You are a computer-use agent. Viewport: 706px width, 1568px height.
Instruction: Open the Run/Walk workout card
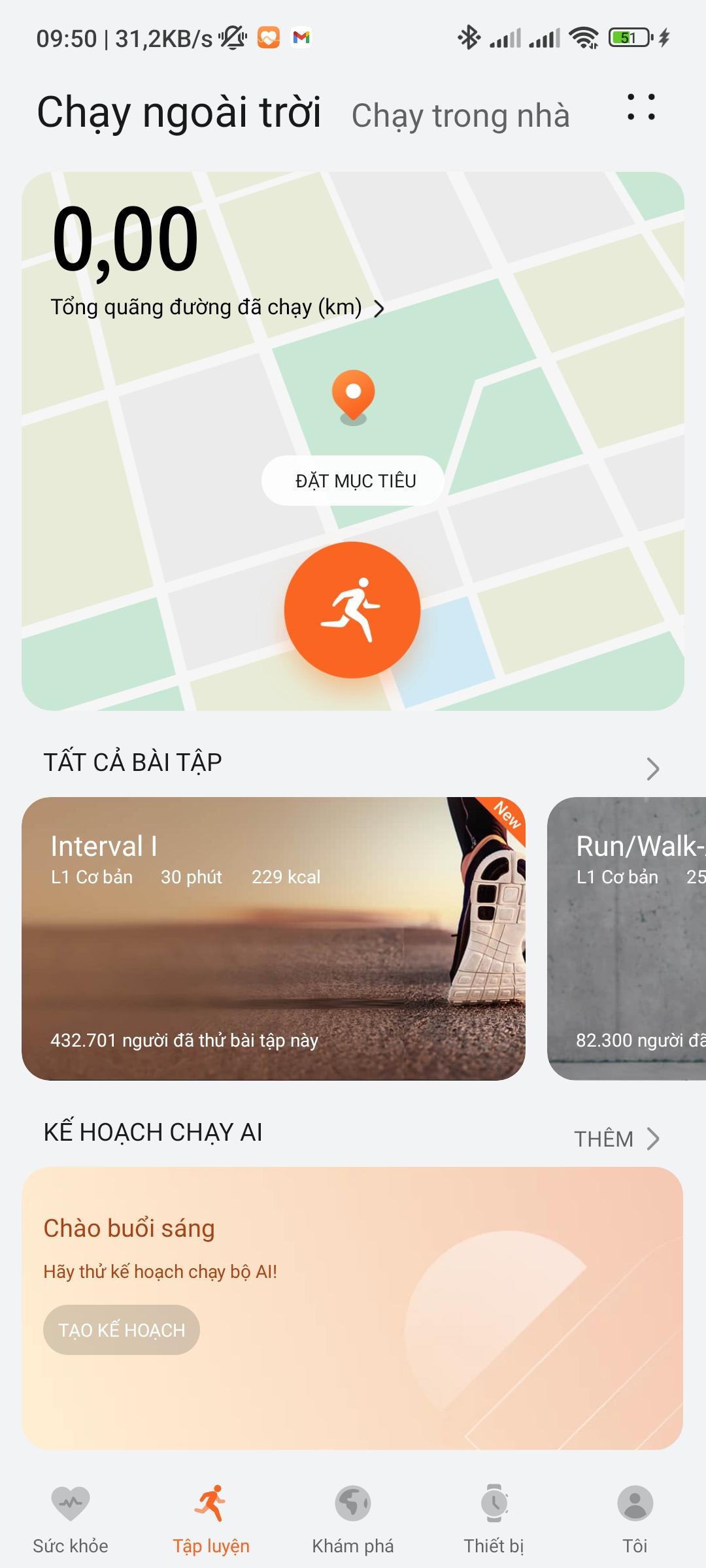coord(626,938)
